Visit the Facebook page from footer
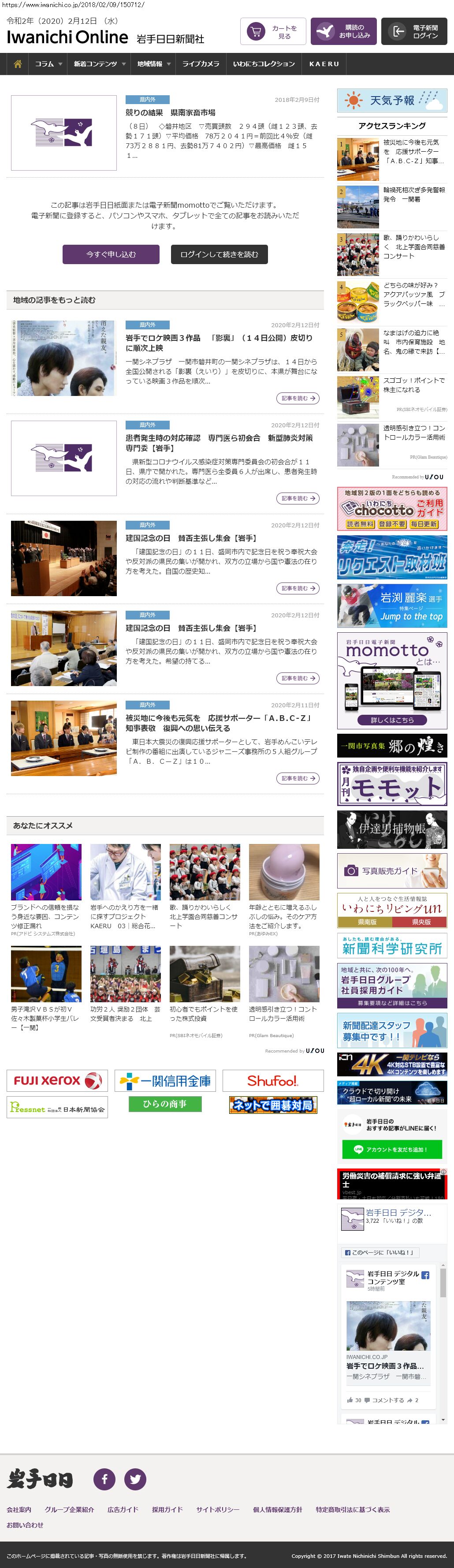 point(104,1478)
